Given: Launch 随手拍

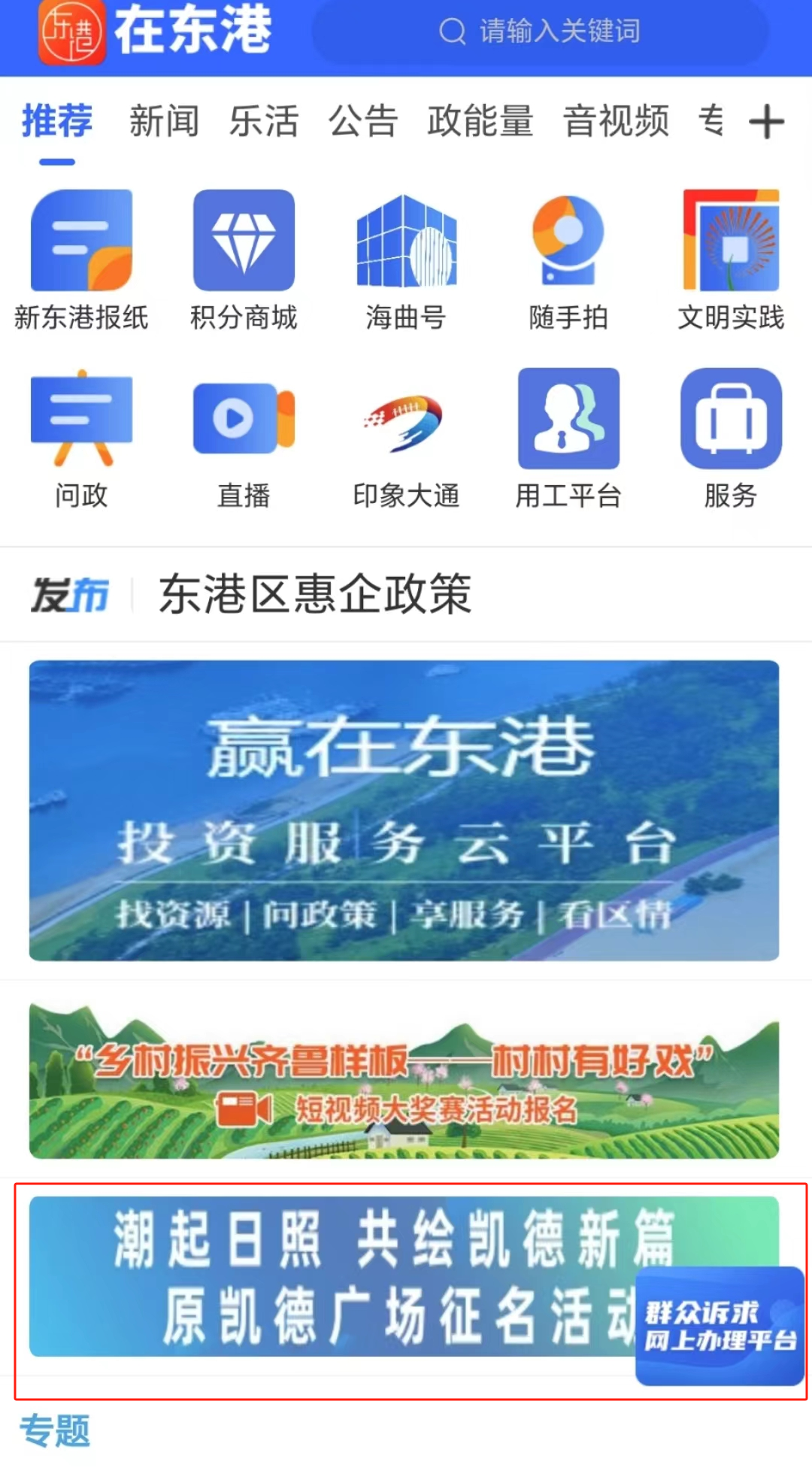Looking at the screenshot, I should (568, 260).
